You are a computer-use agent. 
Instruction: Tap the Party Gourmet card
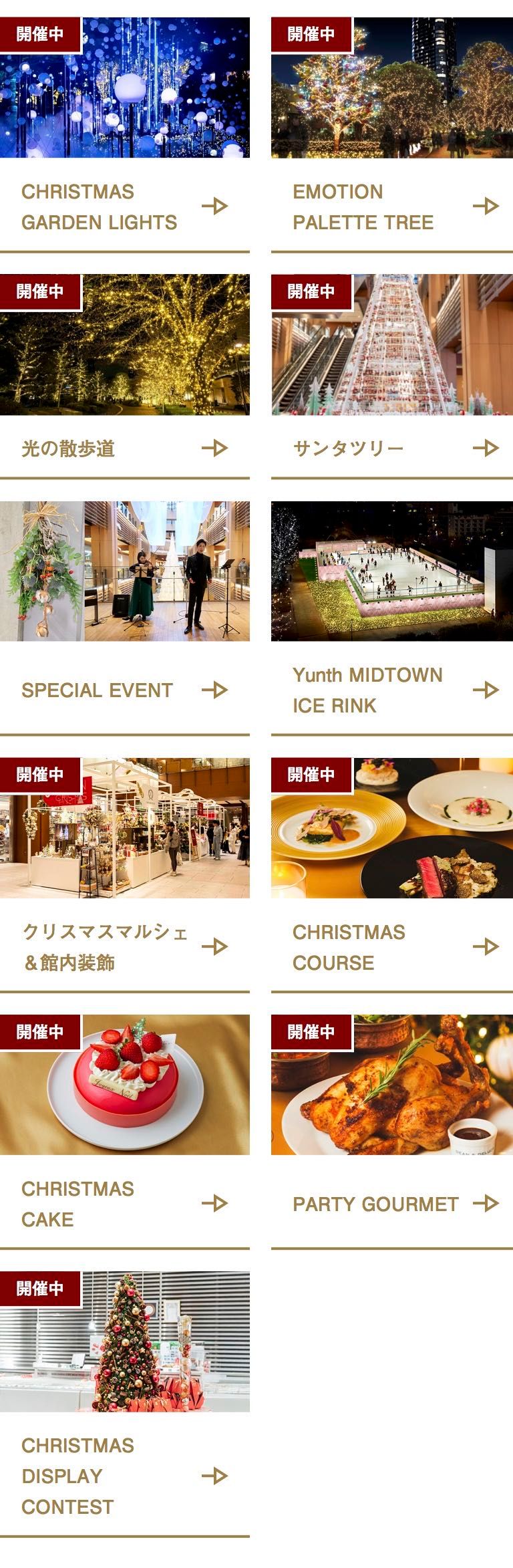tap(391, 1203)
